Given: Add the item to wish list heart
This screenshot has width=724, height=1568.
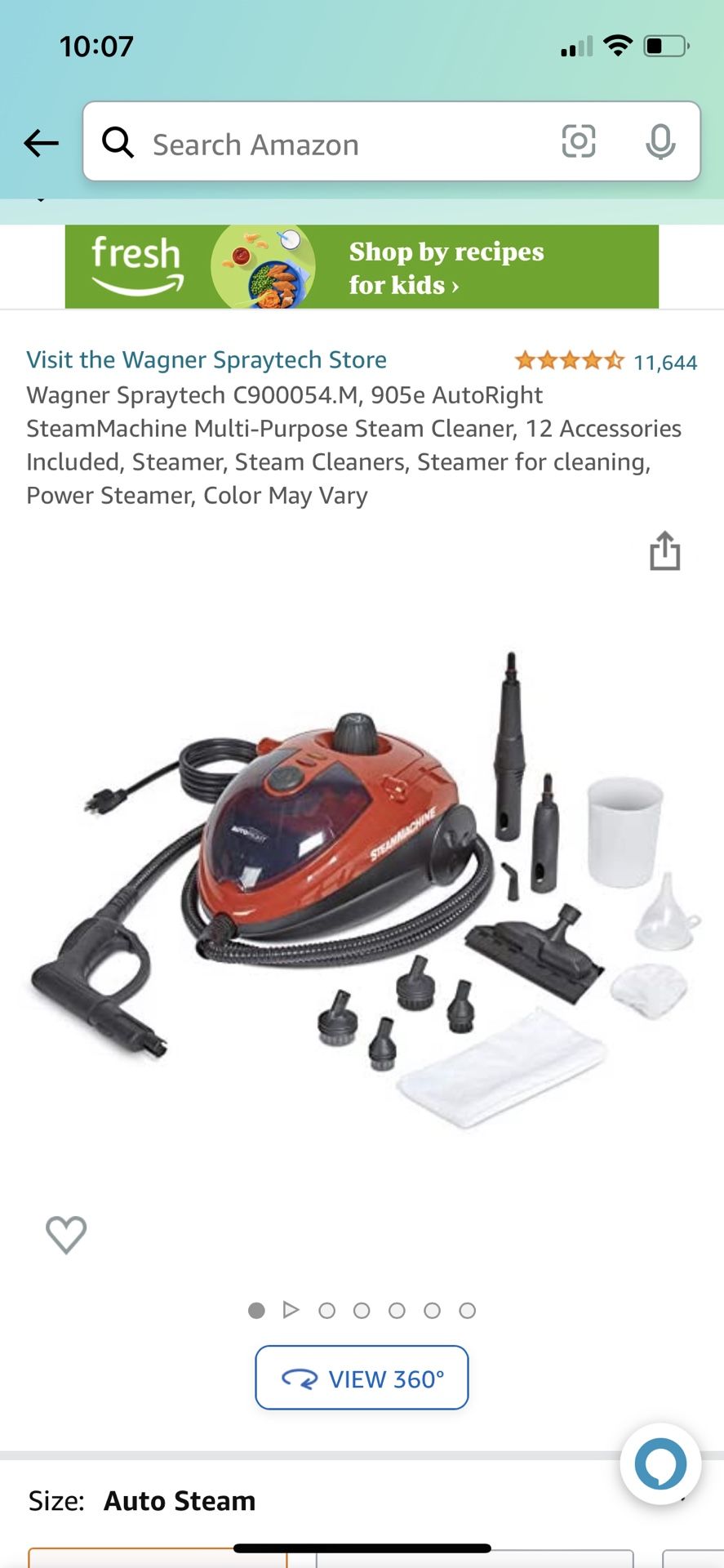Looking at the screenshot, I should [x=66, y=1234].
